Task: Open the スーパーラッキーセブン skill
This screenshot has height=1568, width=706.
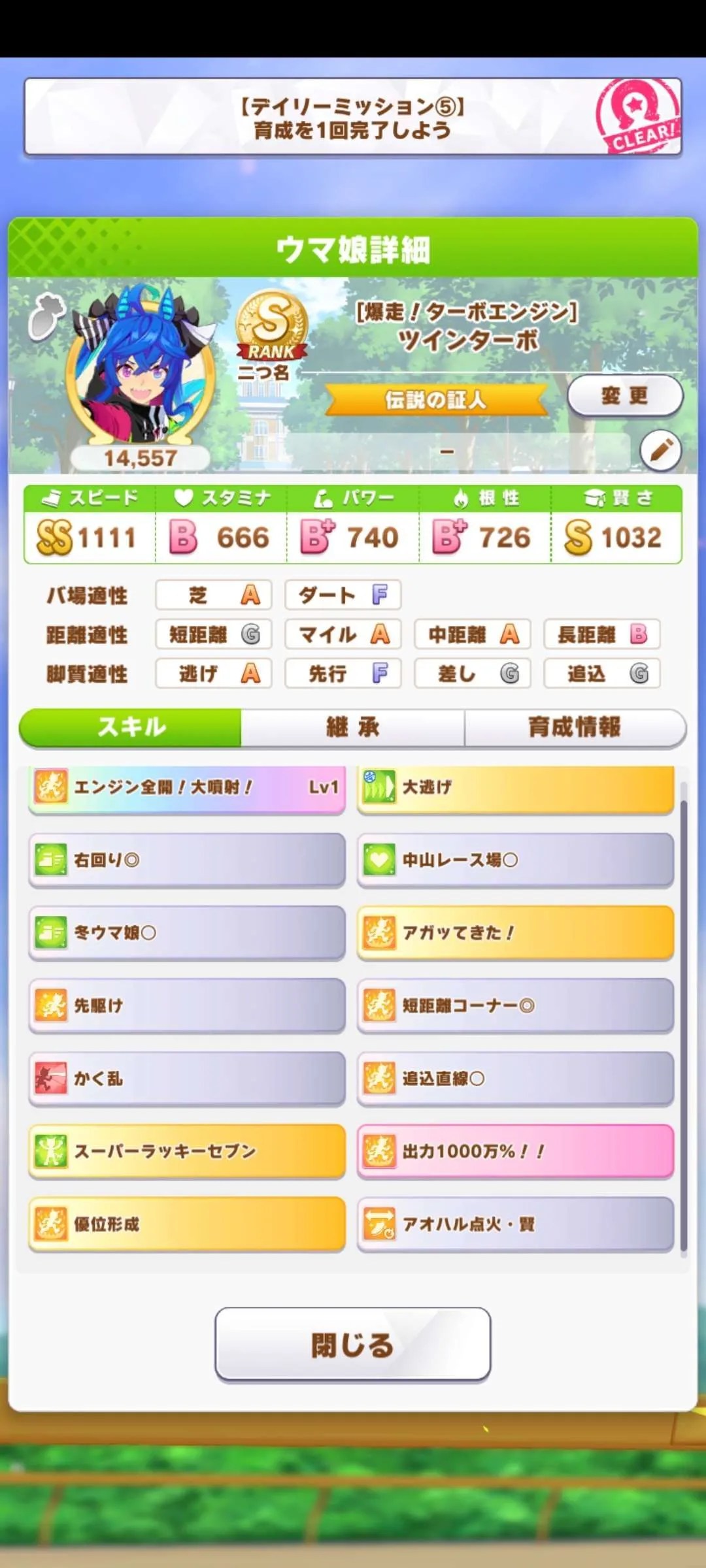Action: tap(187, 1151)
